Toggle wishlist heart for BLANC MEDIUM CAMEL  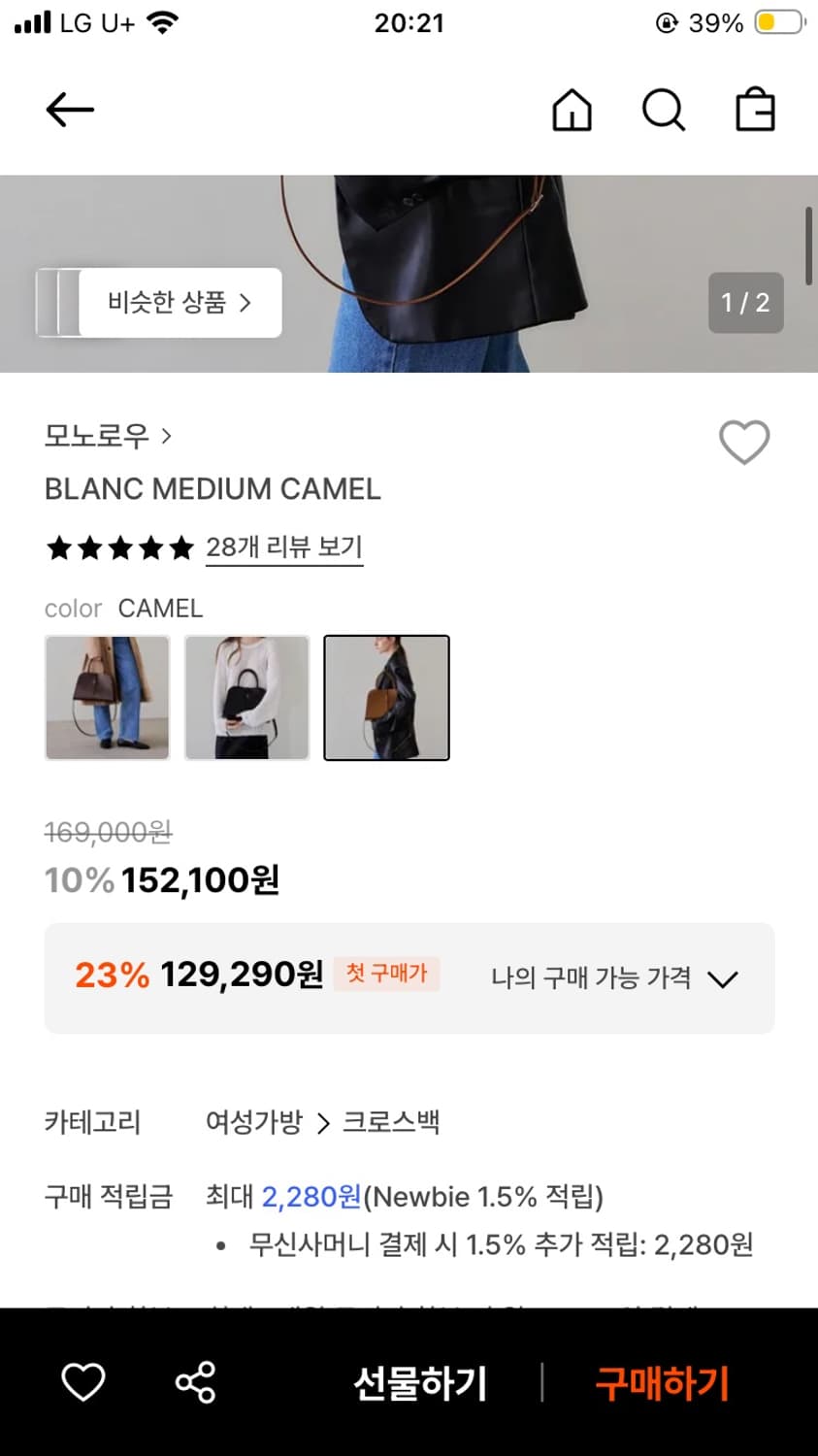click(744, 442)
